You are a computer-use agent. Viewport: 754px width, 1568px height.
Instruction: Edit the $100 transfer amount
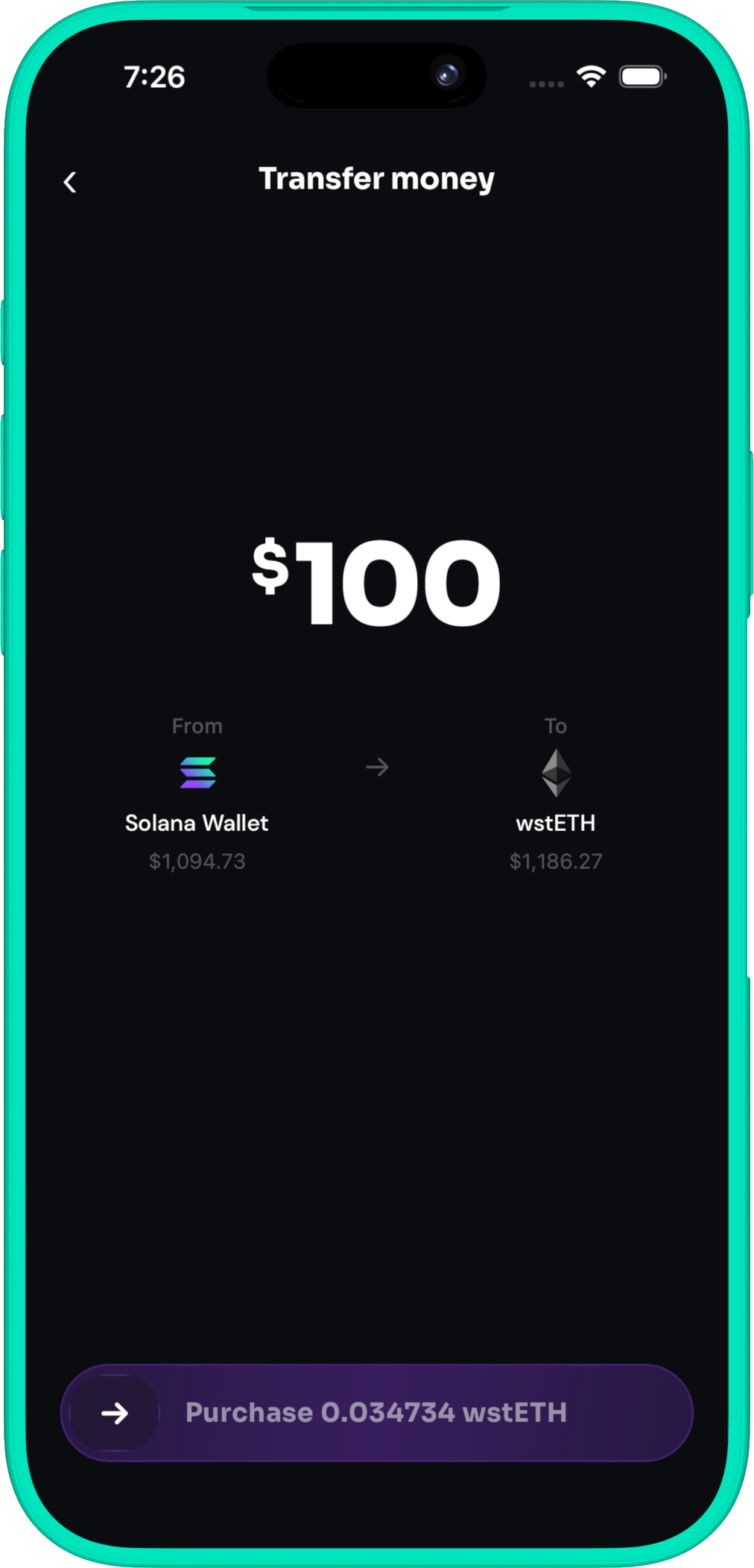click(376, 583)
